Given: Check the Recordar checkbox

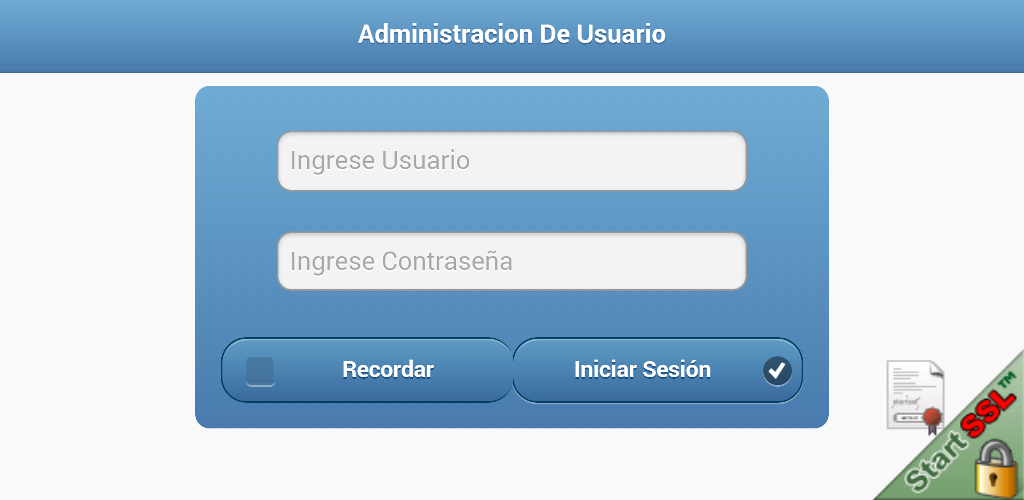Looking at the screenshot, I should point(261,371).
